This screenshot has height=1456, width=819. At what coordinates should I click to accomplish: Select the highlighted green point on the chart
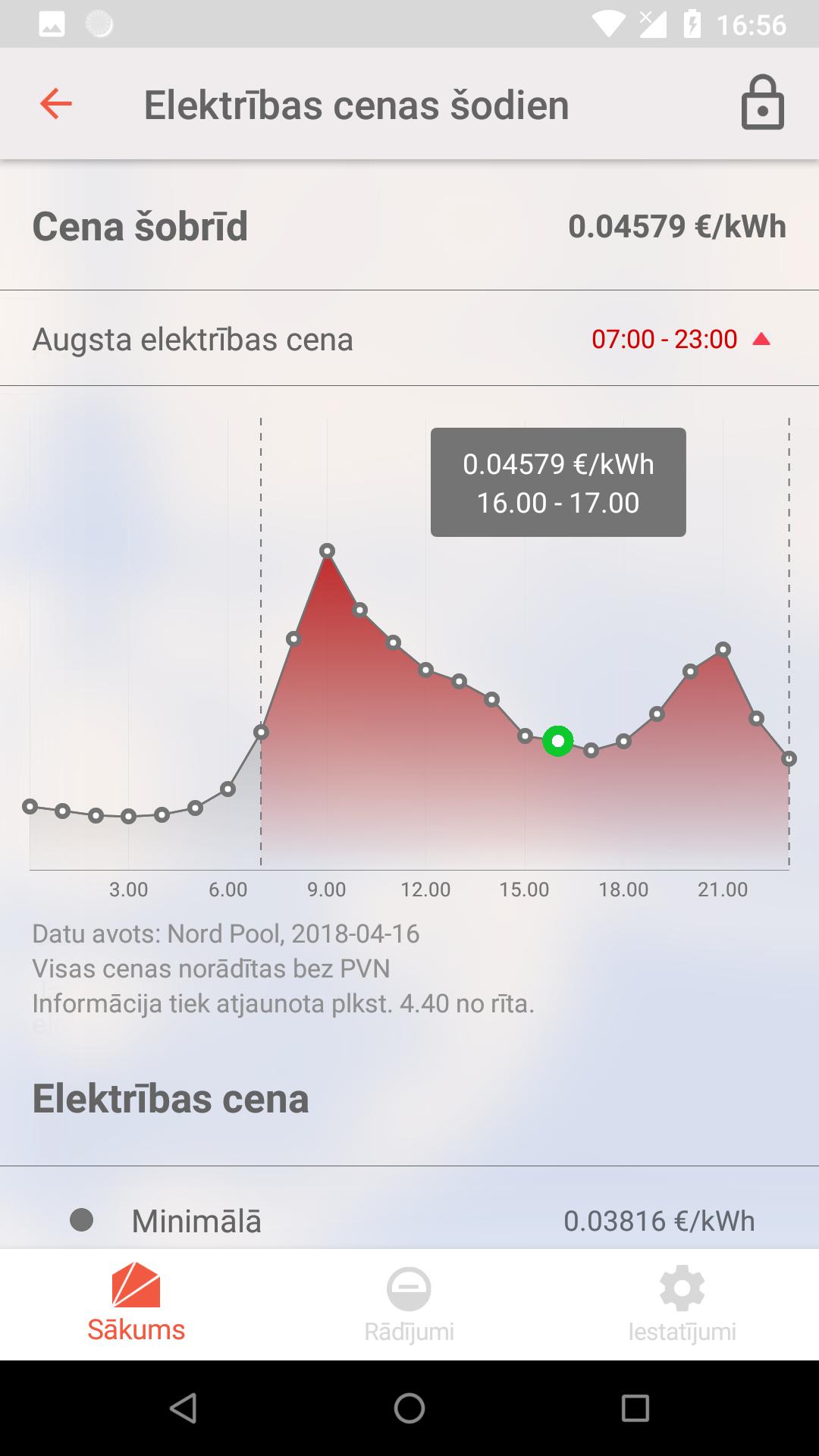(x=558, y=741)
